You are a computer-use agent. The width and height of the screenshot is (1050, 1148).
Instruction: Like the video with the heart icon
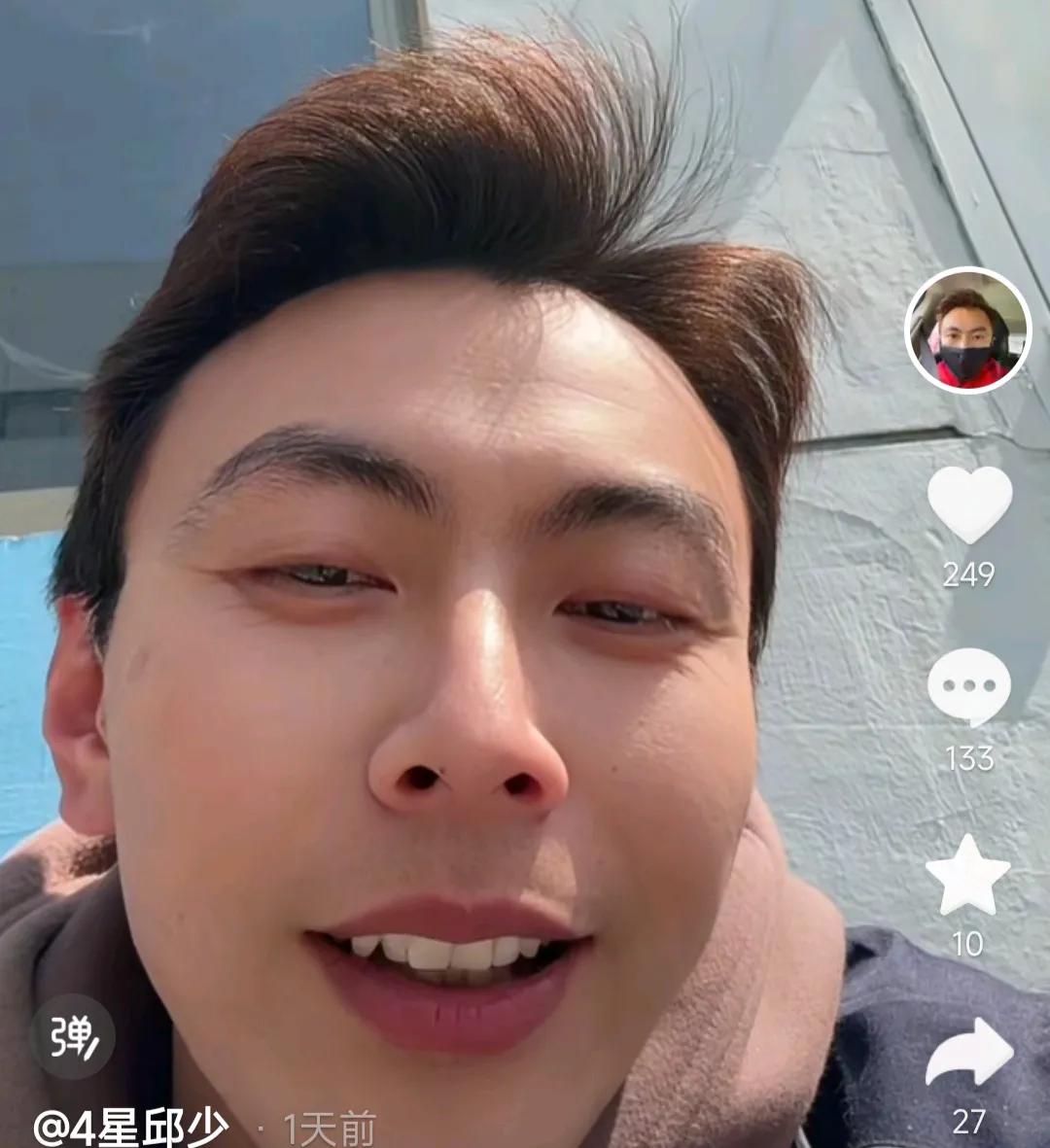[970, 504]
